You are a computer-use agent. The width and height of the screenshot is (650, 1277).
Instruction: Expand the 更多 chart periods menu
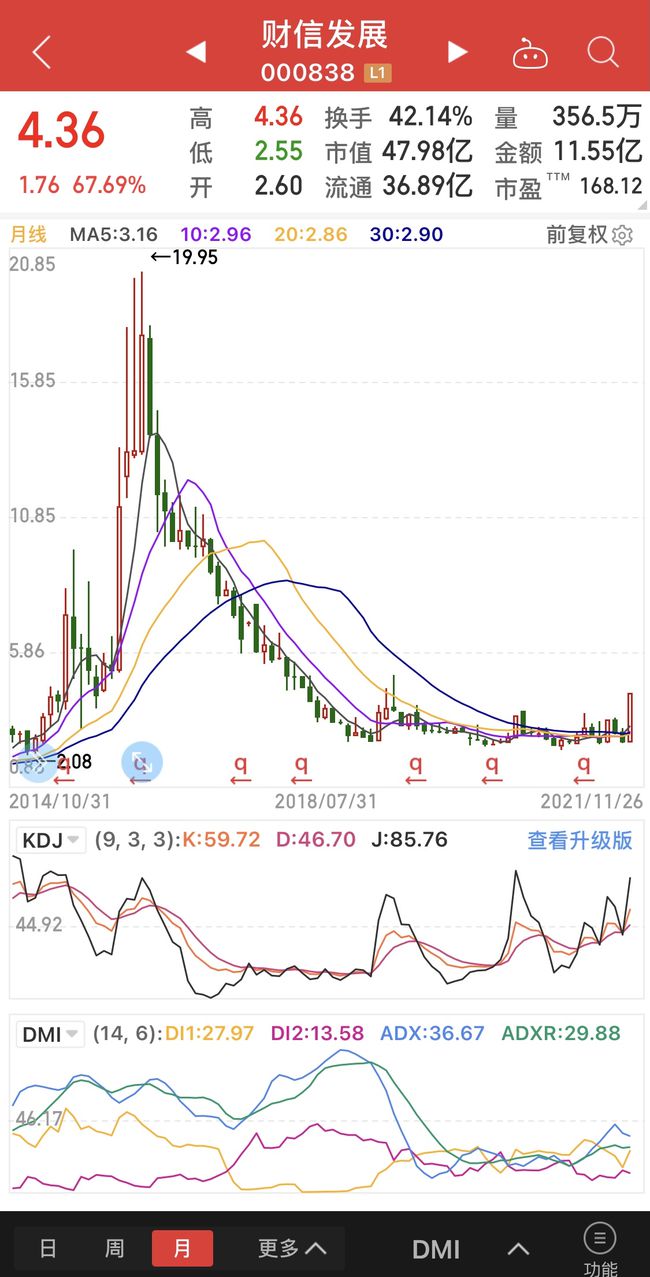click(292, 1248)
